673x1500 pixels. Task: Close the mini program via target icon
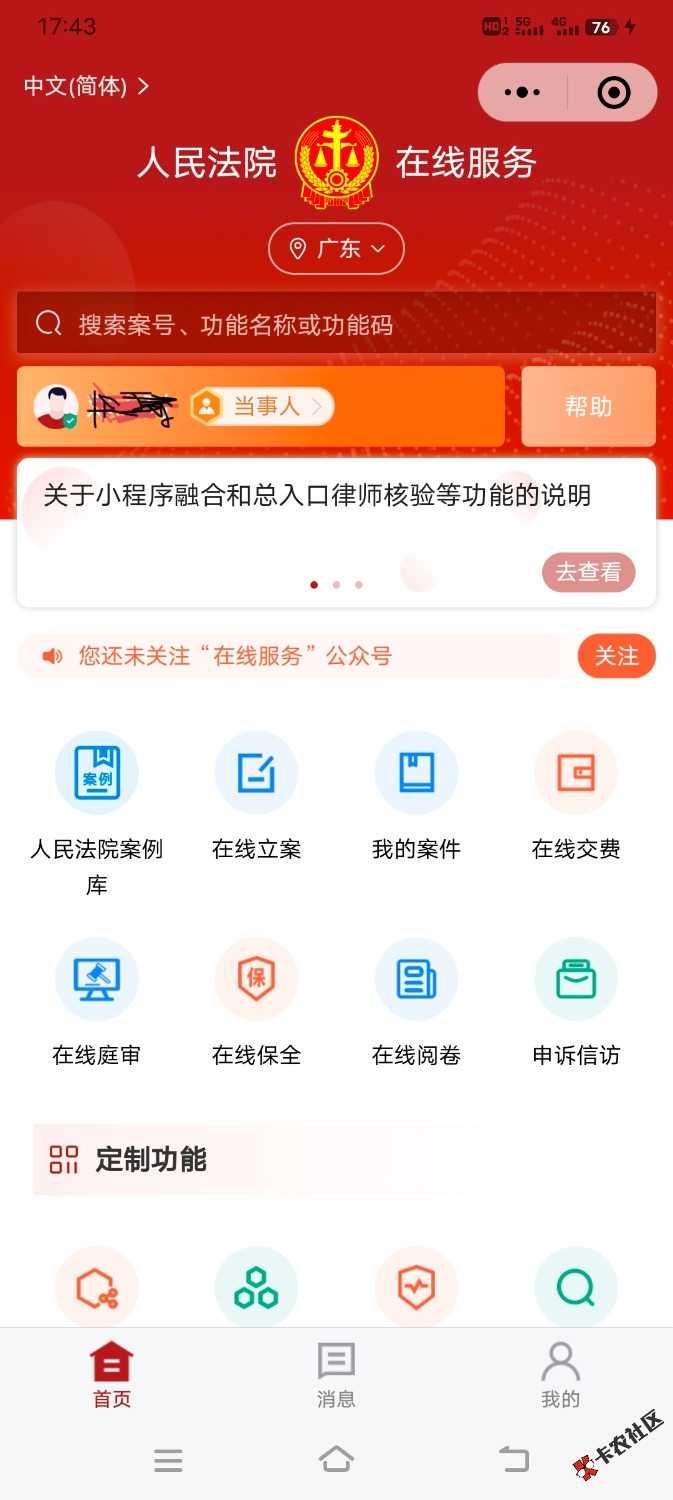tap(613, 93)
